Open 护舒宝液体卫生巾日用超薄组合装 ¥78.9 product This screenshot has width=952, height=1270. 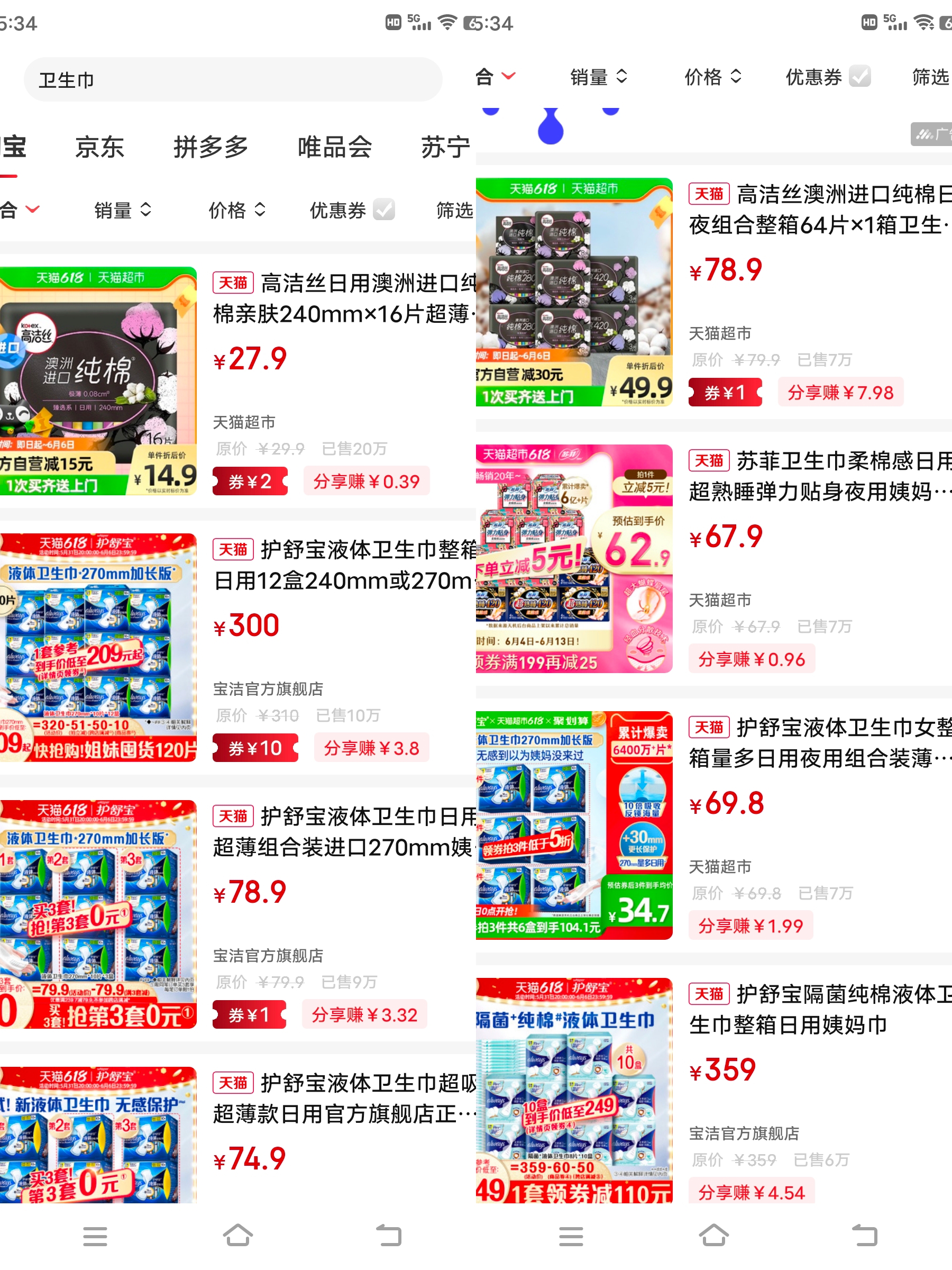pos(343,832)
